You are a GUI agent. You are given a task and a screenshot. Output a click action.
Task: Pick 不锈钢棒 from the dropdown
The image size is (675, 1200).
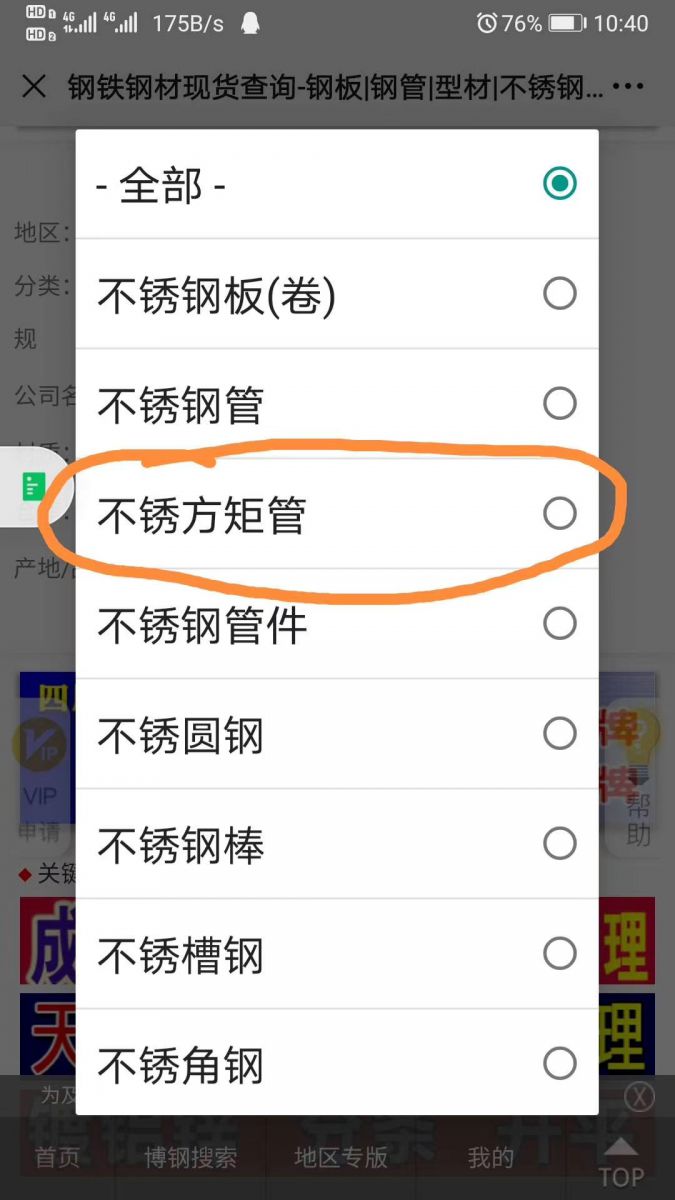tap(337, 844)
